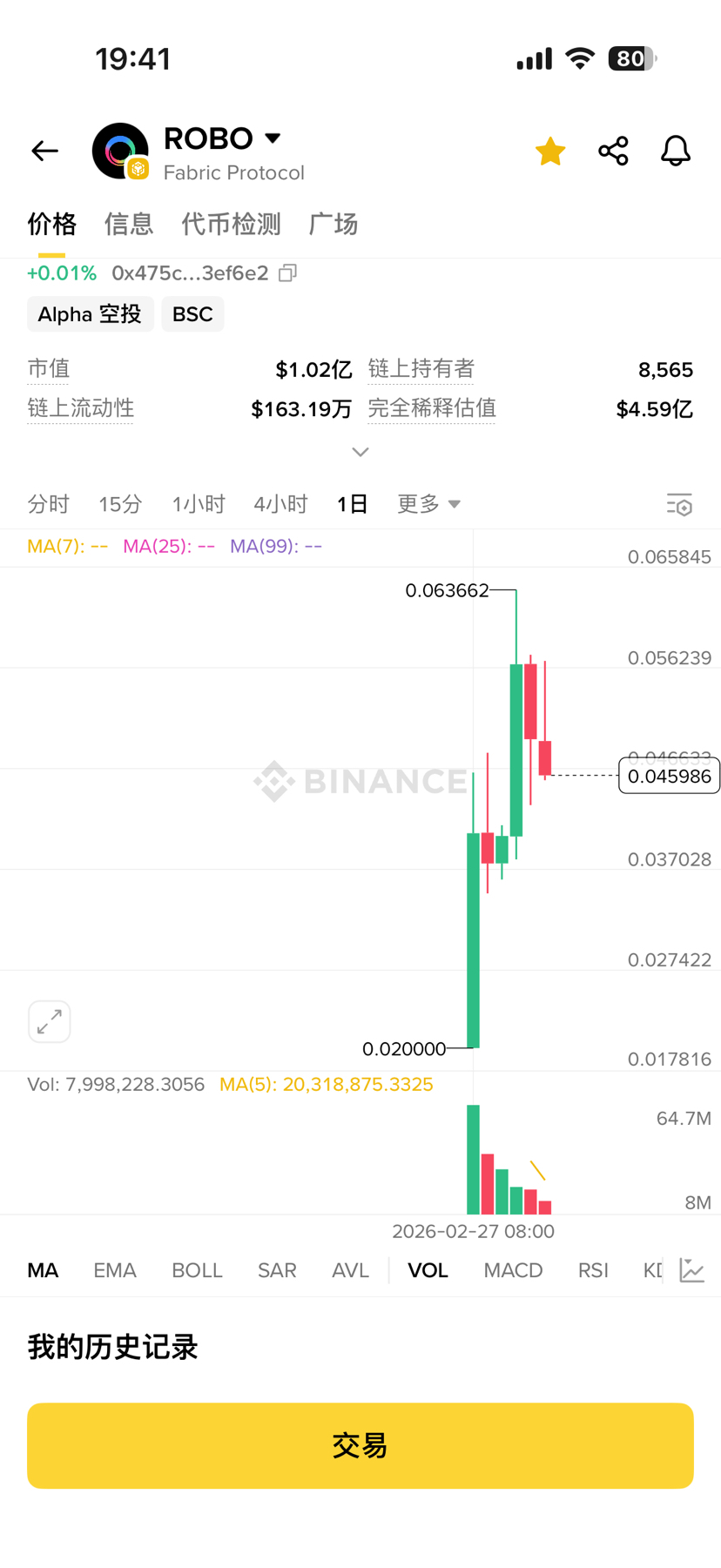Image resolution: width=721 pixels, height=1568 pixels.
Task: Open the indicator settings chart icon
Action: click(x=692, y=1271)
